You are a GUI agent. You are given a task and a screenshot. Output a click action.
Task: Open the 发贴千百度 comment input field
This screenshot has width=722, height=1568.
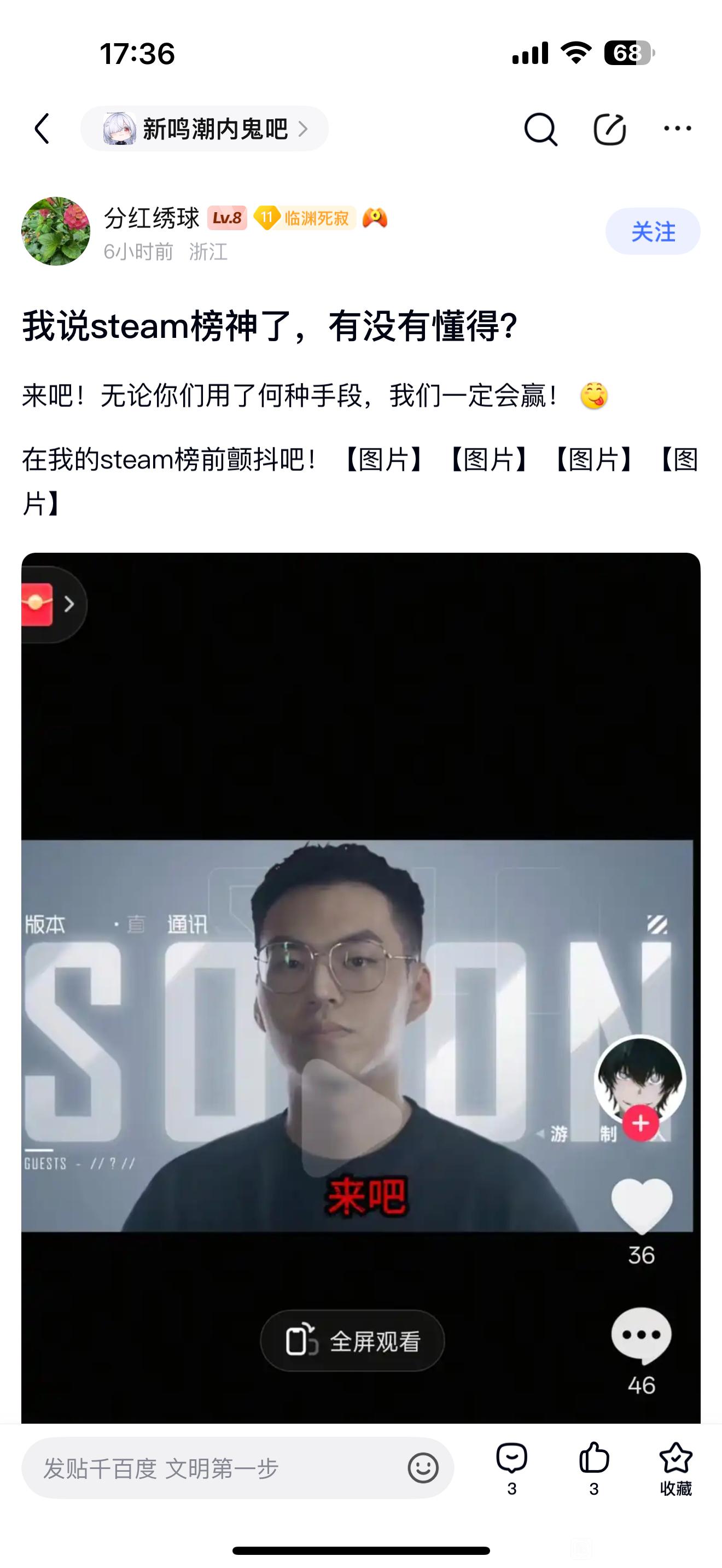213,1468
